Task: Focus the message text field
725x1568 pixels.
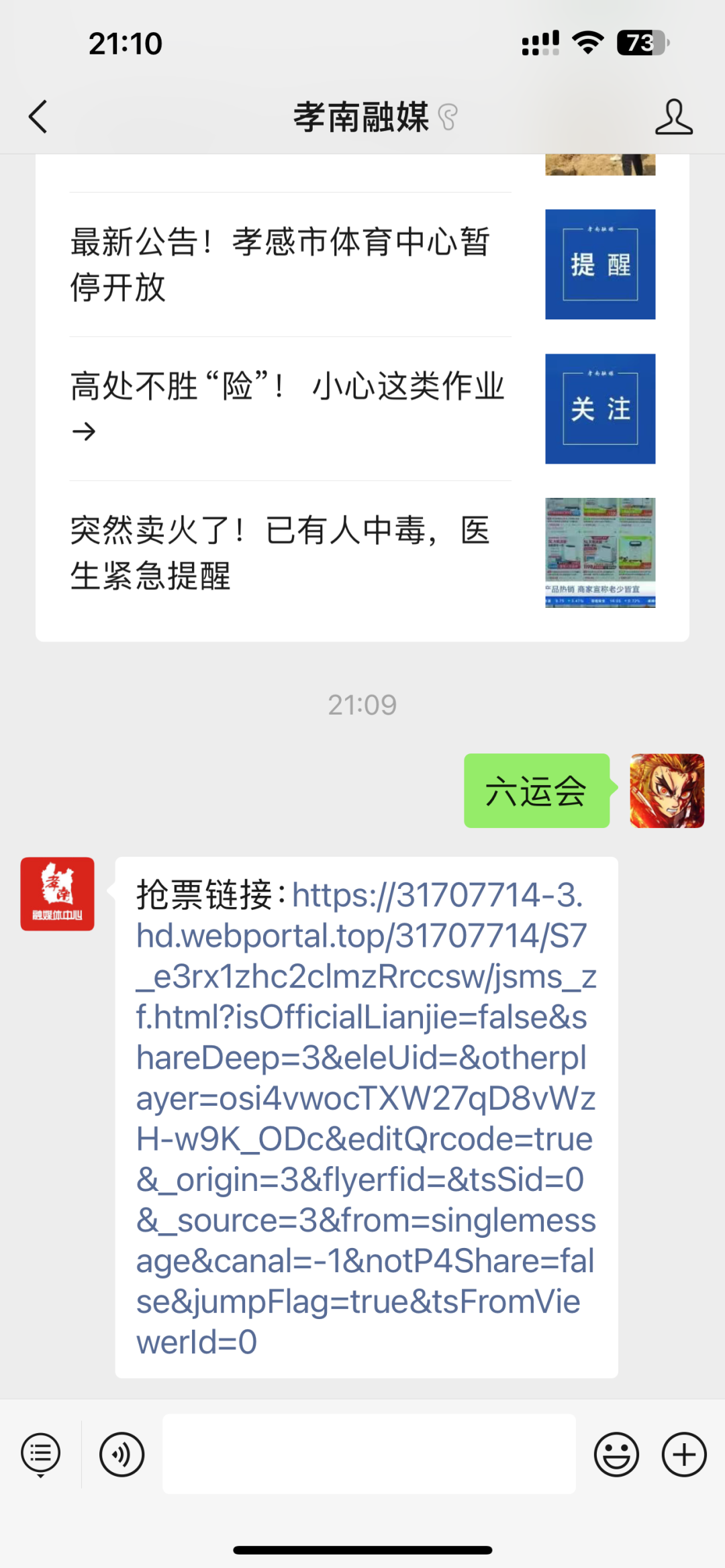Action: click(x=369, y=1455)
